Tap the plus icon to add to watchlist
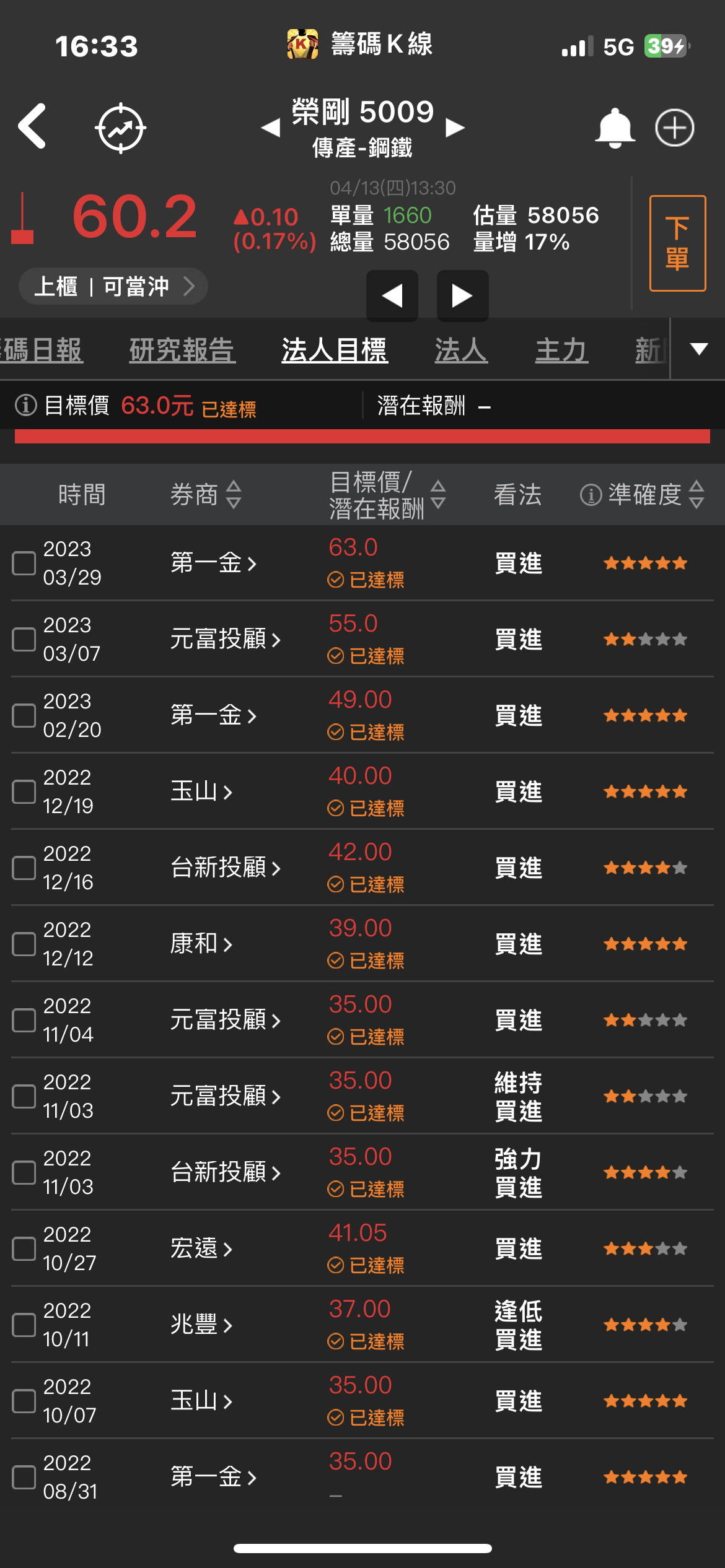Viewport: 725px width, 1568px height. (x=675, y=126)
